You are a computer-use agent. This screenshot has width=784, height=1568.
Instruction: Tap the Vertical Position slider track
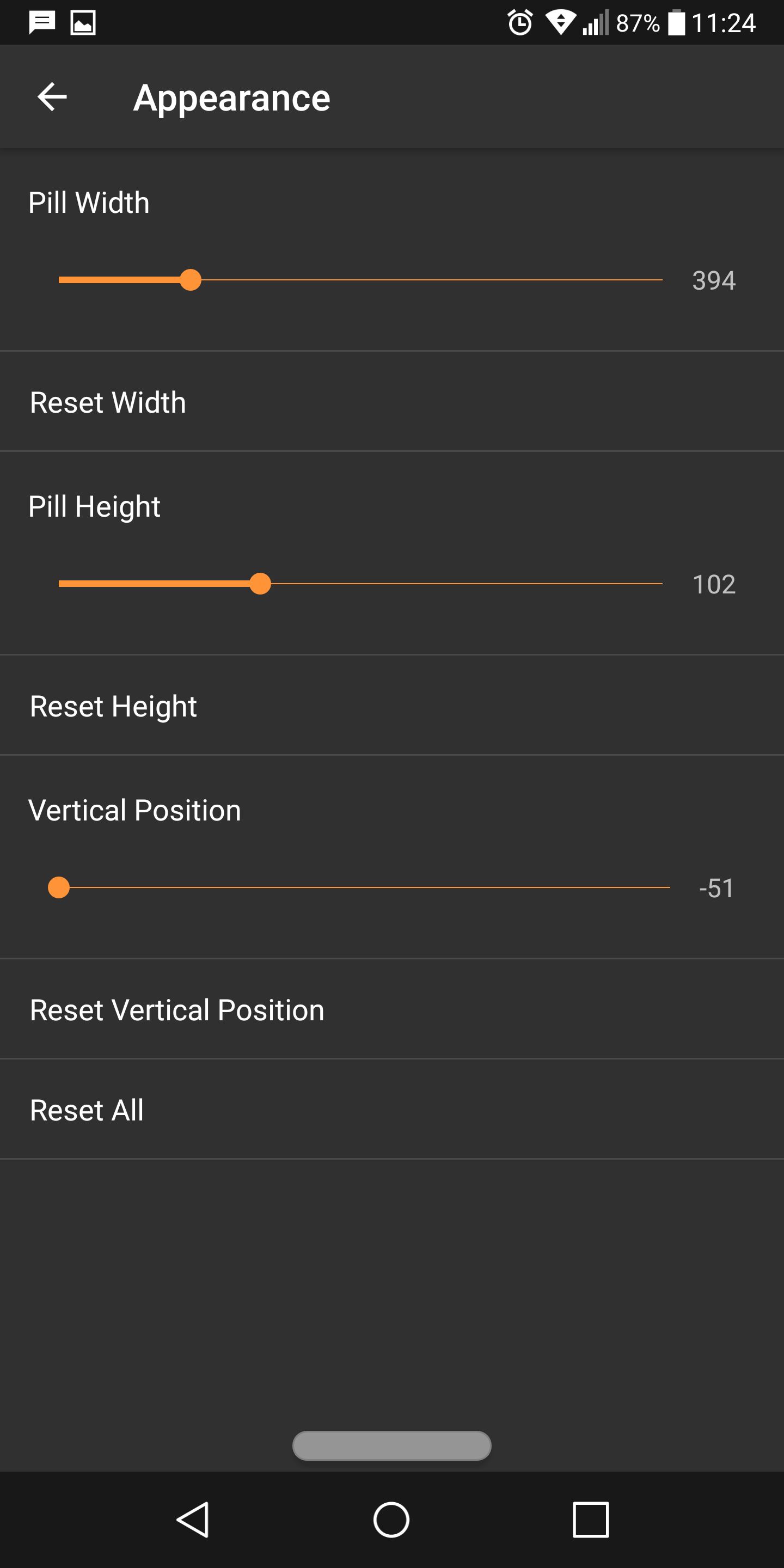point(364,887)
